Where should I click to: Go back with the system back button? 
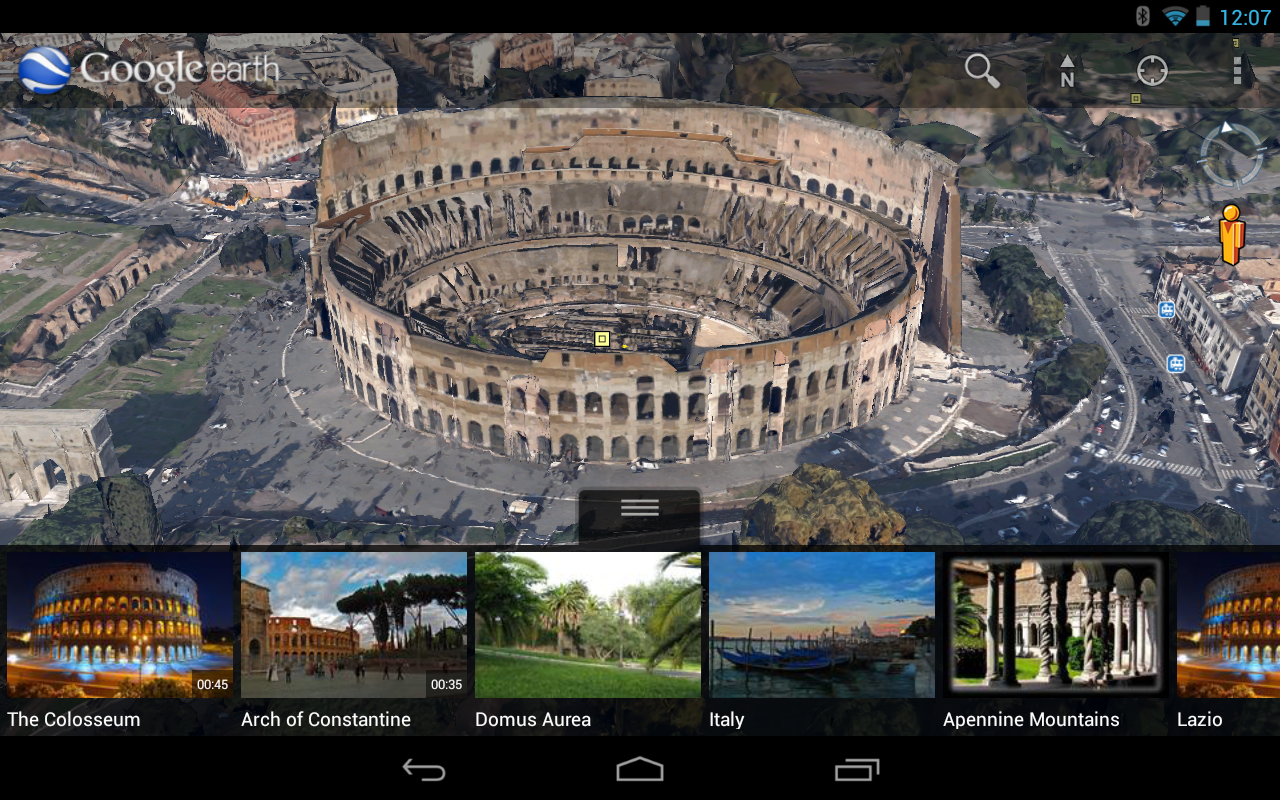(424, 769)
